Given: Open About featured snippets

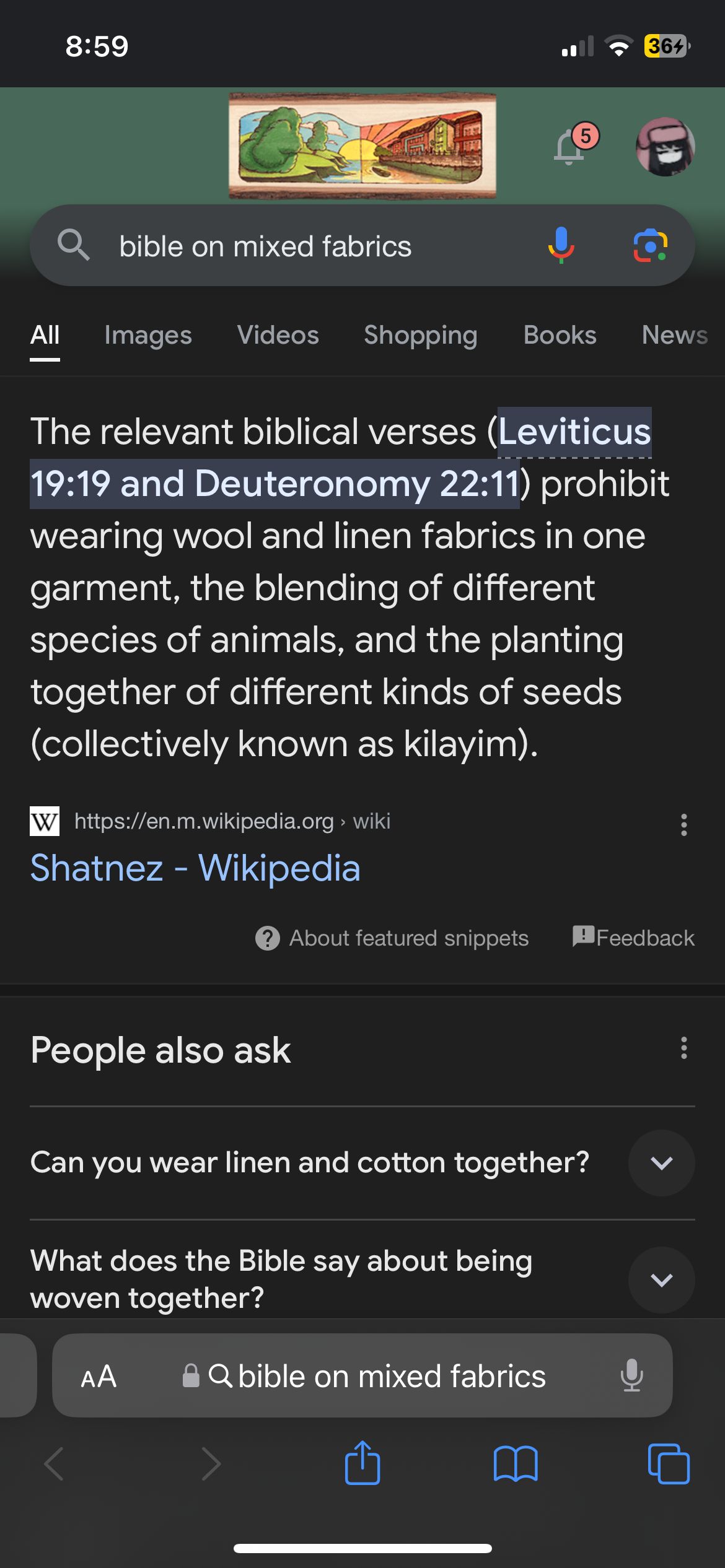Looking at the screenshot, I should (393, 938).
